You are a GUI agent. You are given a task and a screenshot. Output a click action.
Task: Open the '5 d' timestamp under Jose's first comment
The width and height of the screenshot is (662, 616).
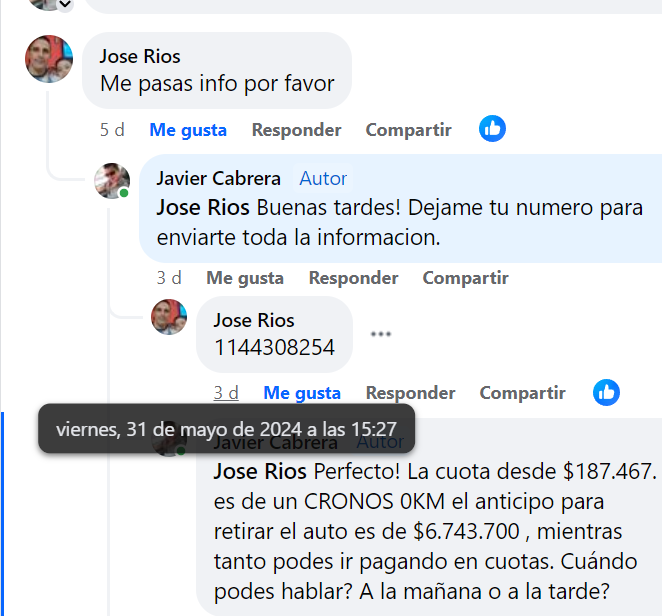click(x=112, y=130)
